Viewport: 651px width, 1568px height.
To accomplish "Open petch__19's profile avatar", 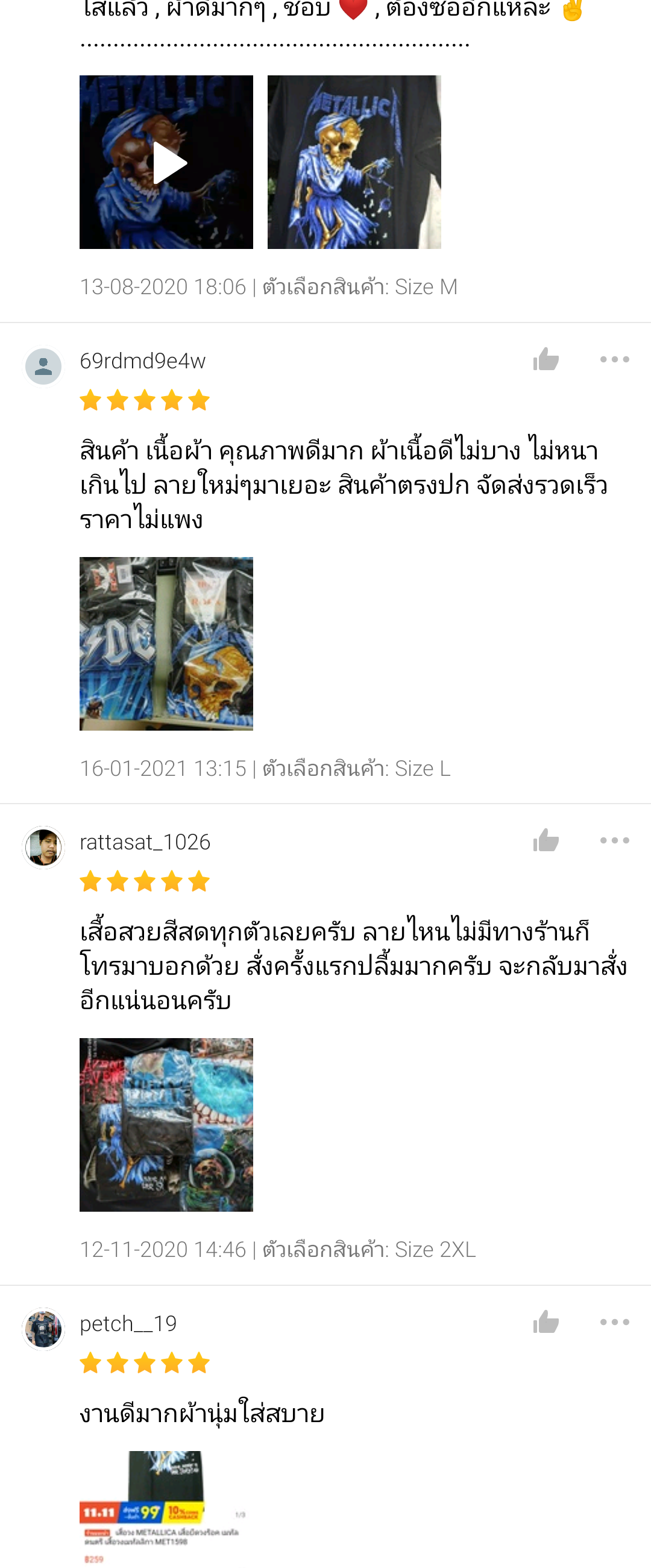I will (x=43, y=1329).
